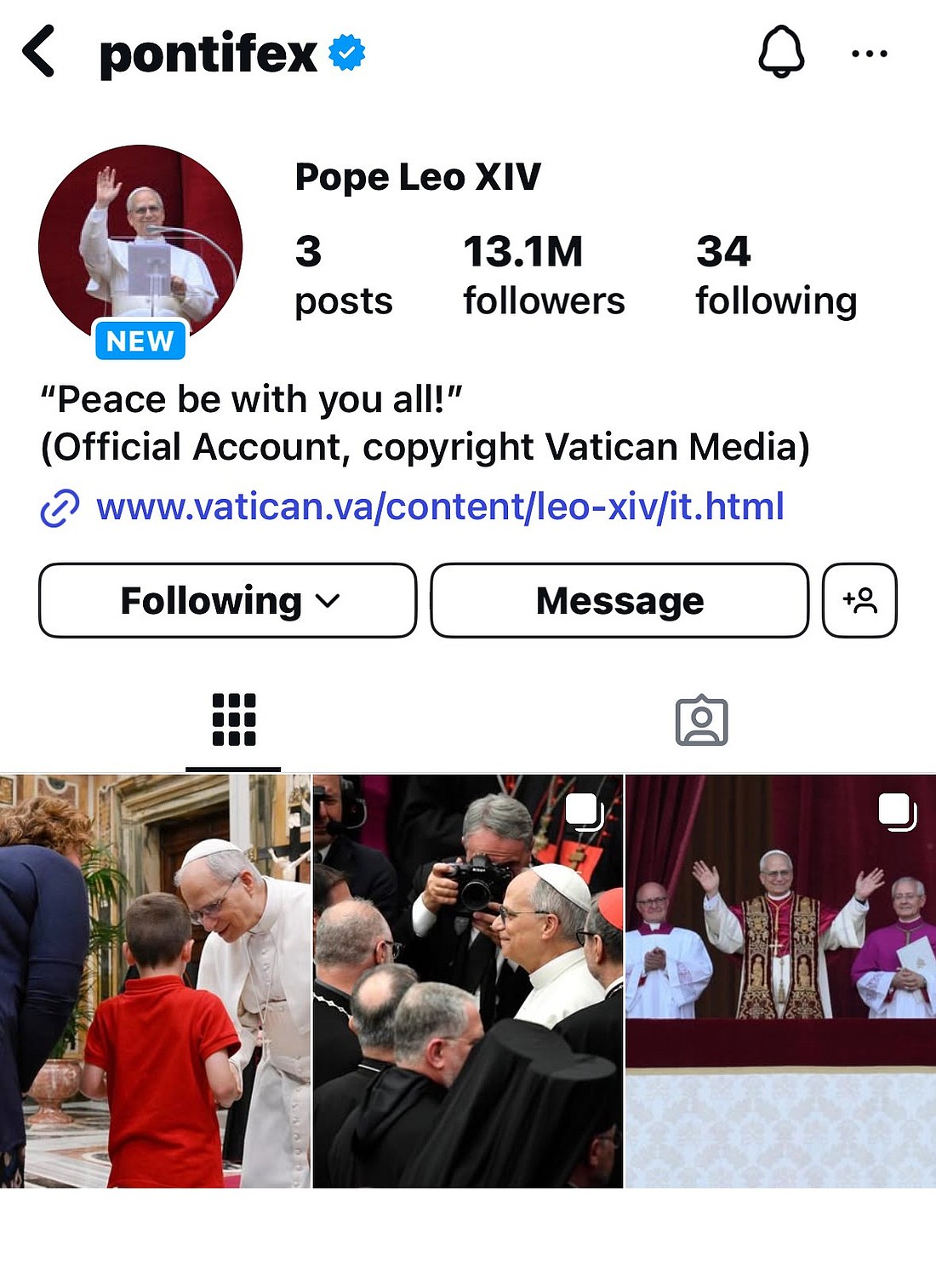Switch to the tagged photos tab
The height and width of the screenshot is (1288, 936).
pos(702,720)
